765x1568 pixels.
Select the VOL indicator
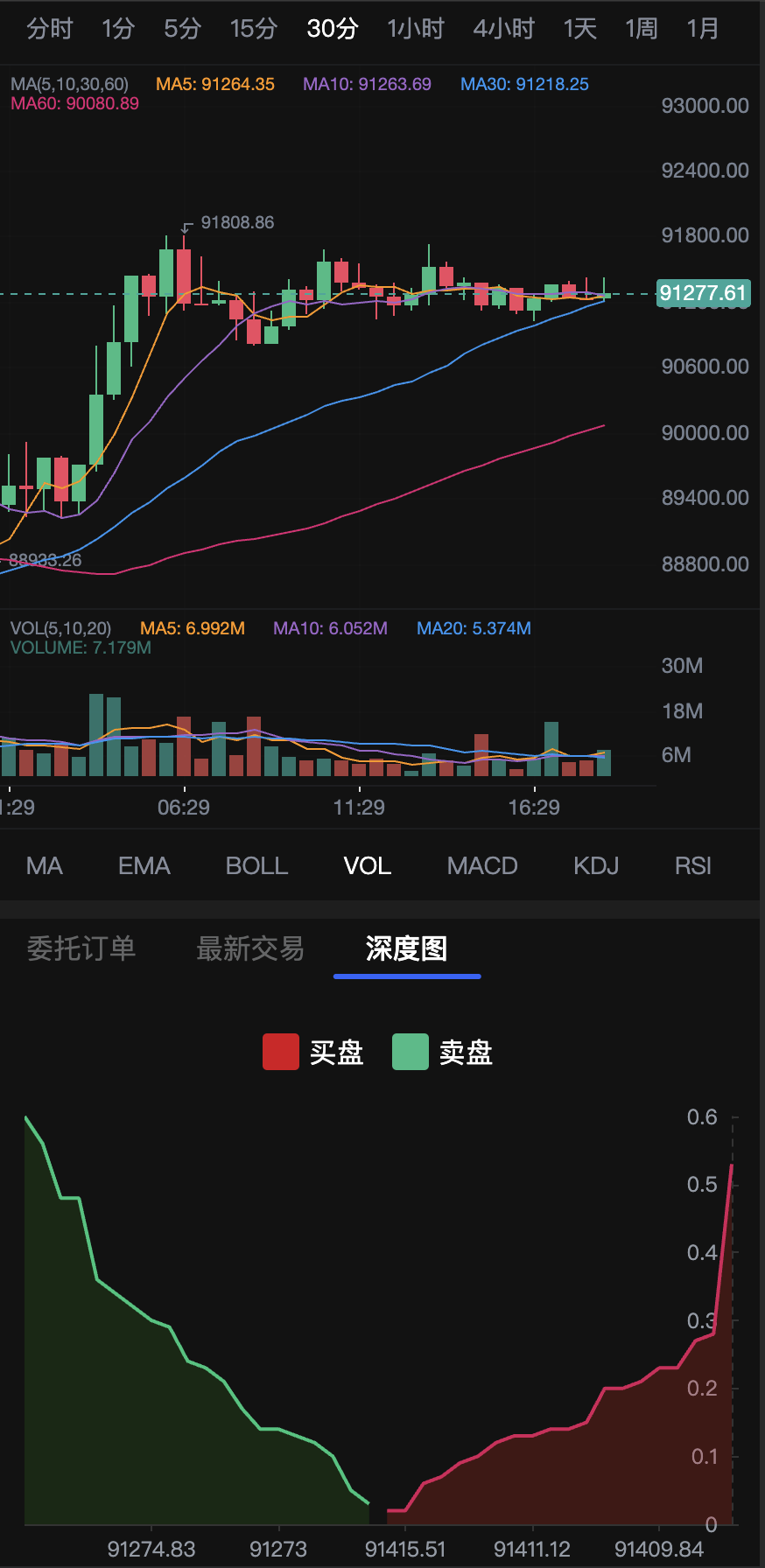(x=367, y=866)
